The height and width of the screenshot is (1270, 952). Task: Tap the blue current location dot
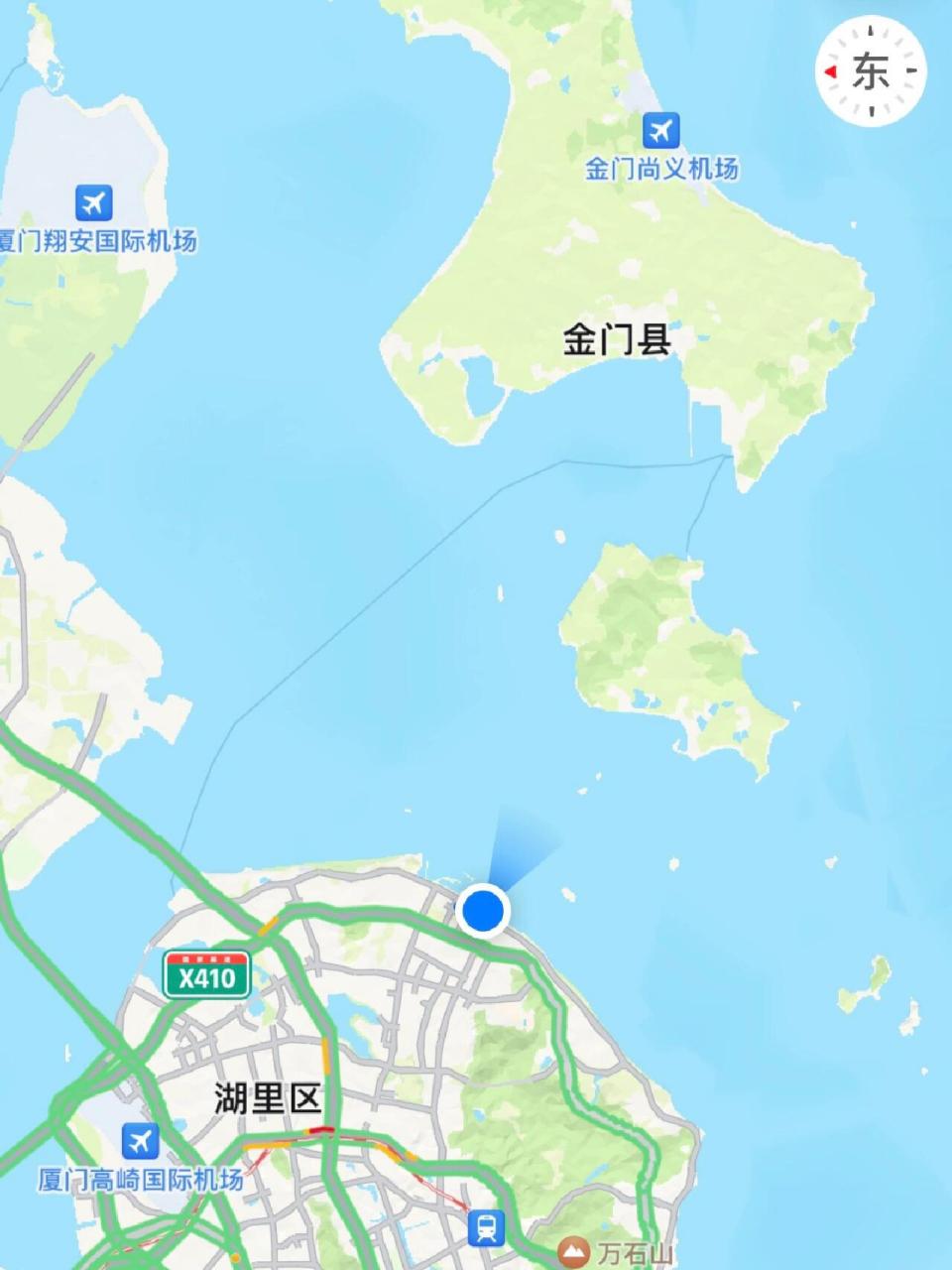pyautogui.click(x=483, y=911)
